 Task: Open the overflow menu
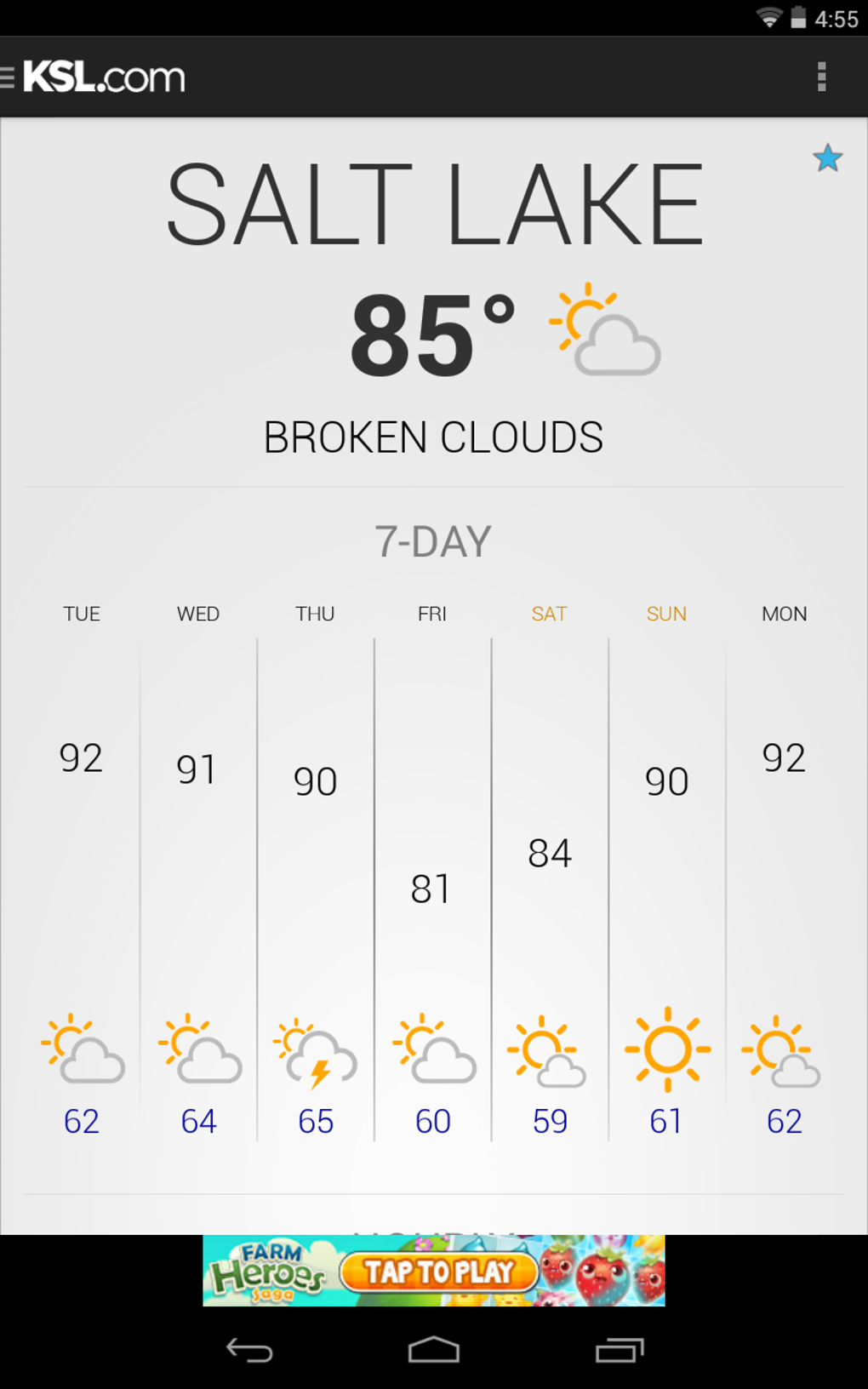[x=821, y=77]
